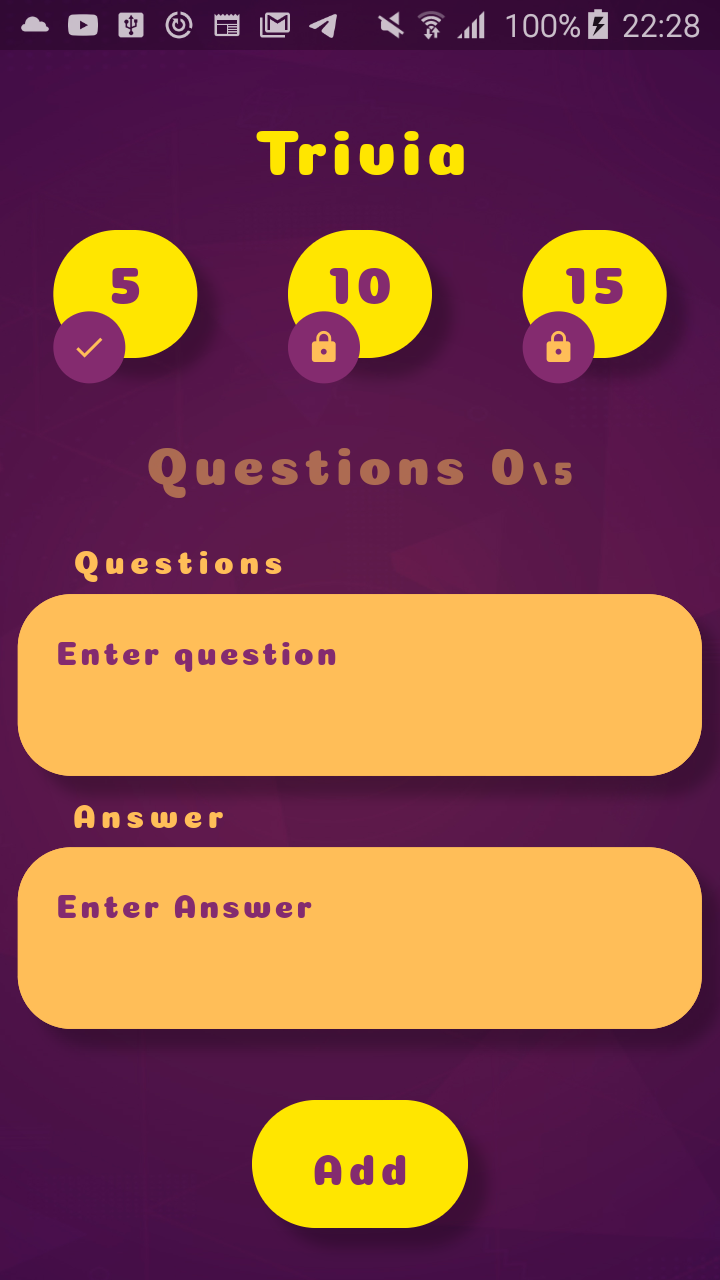Tap the lock badge under level 15

[x=557, y=347]
